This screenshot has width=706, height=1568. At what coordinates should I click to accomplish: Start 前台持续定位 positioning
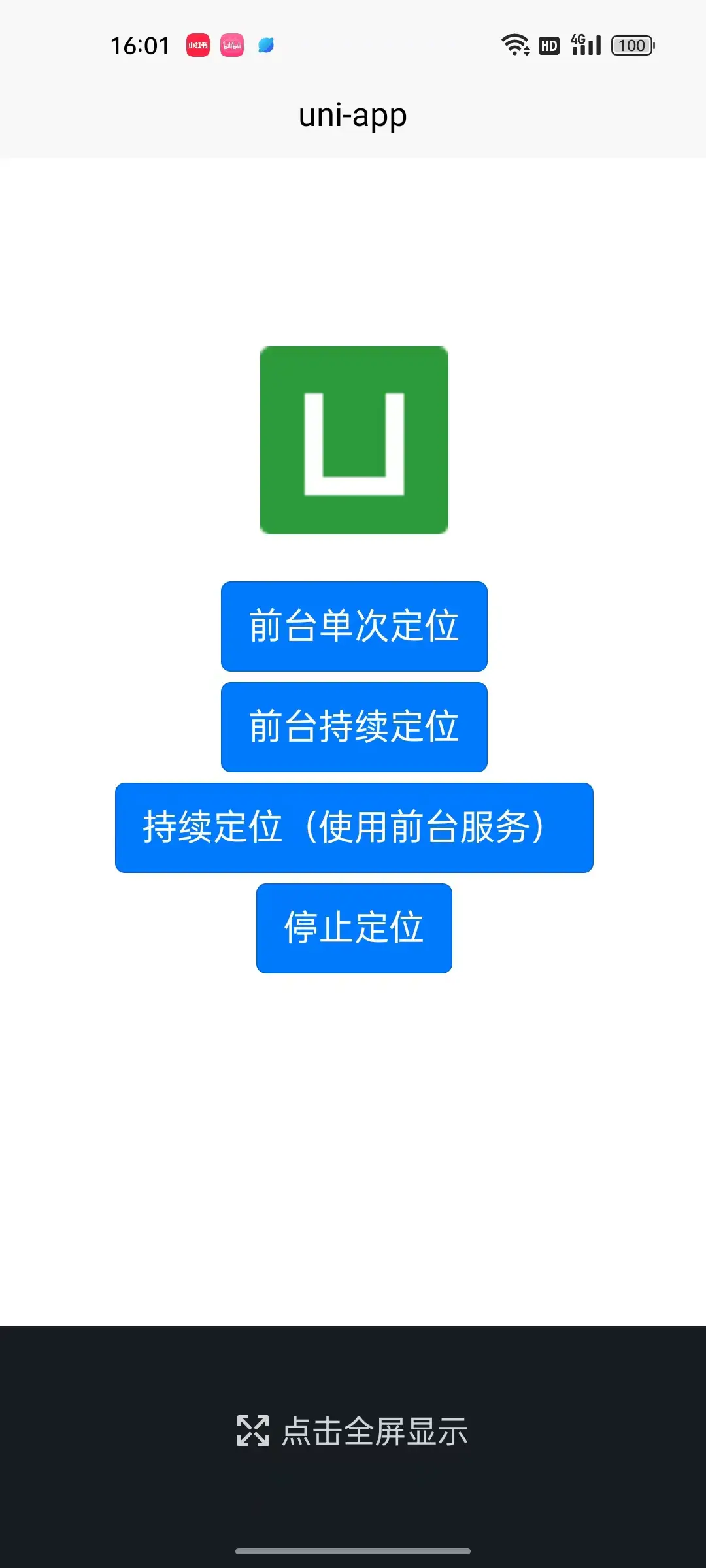coord(354,727)
